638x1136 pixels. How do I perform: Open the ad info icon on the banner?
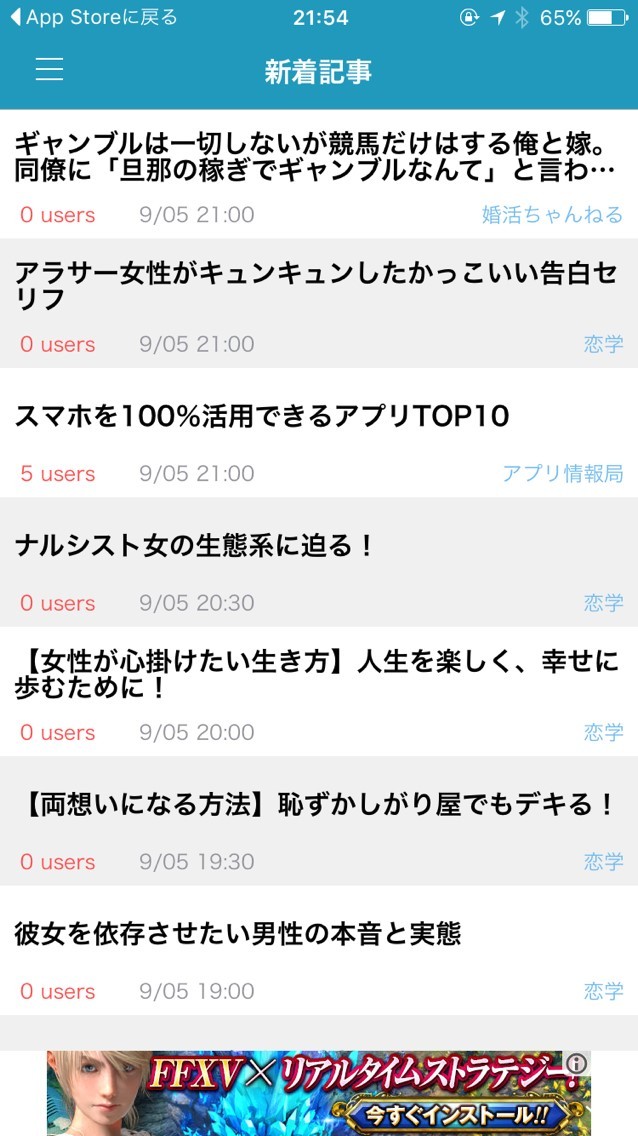click(x=577, y=1063)
